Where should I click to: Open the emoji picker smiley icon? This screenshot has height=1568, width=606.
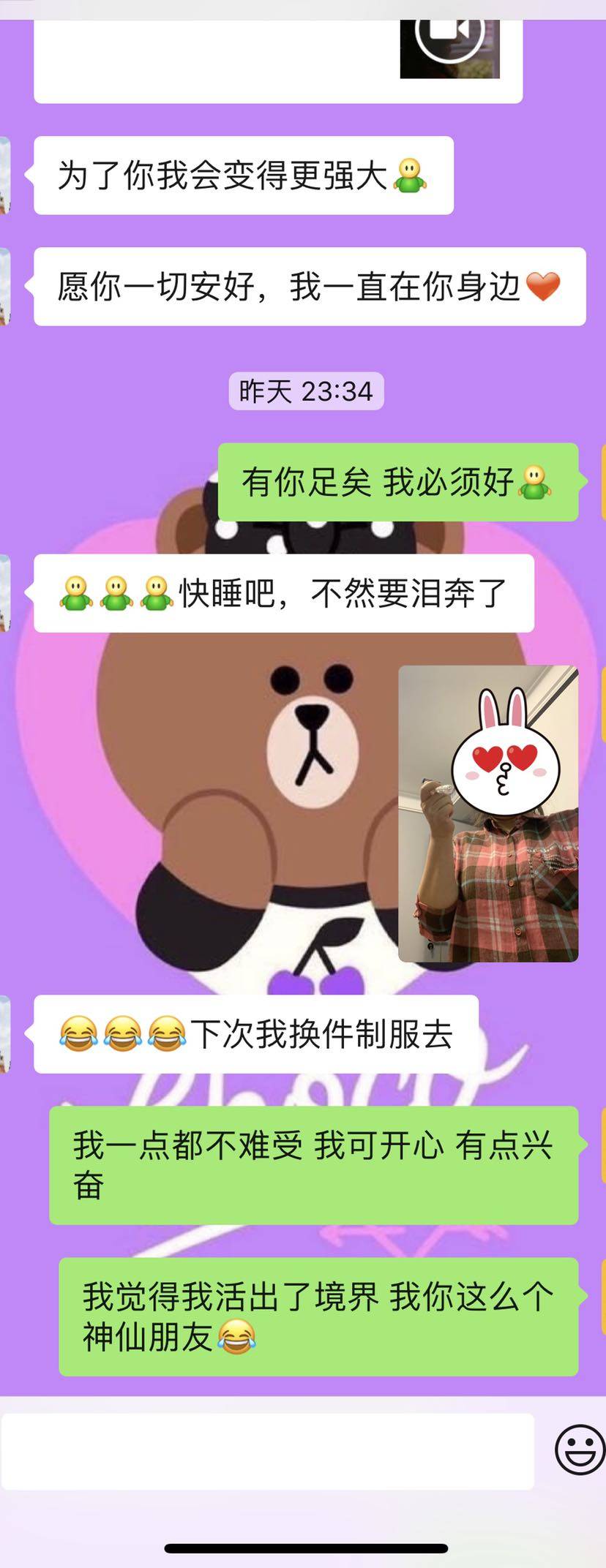pos(580,1449)
